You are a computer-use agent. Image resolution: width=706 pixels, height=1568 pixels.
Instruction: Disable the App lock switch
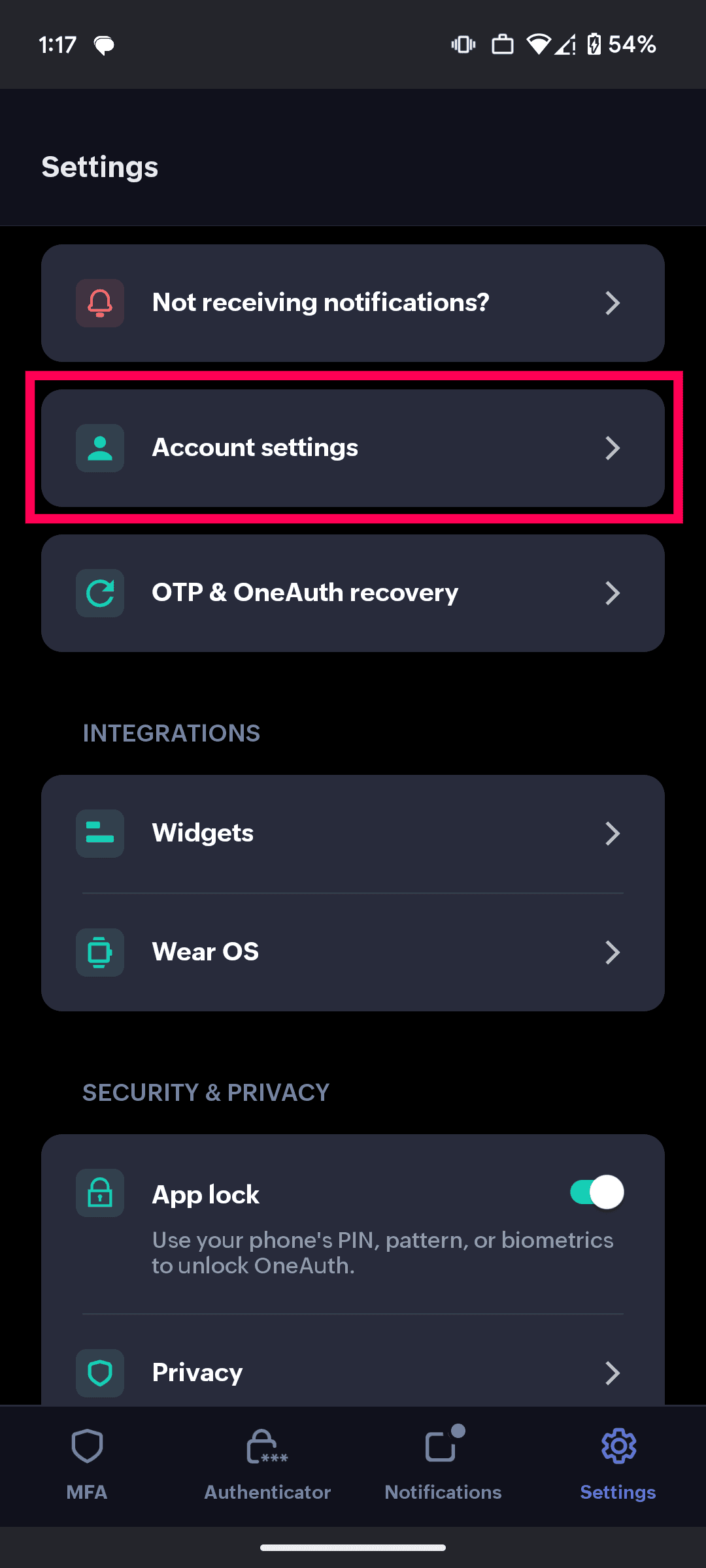pos(596,1193)
